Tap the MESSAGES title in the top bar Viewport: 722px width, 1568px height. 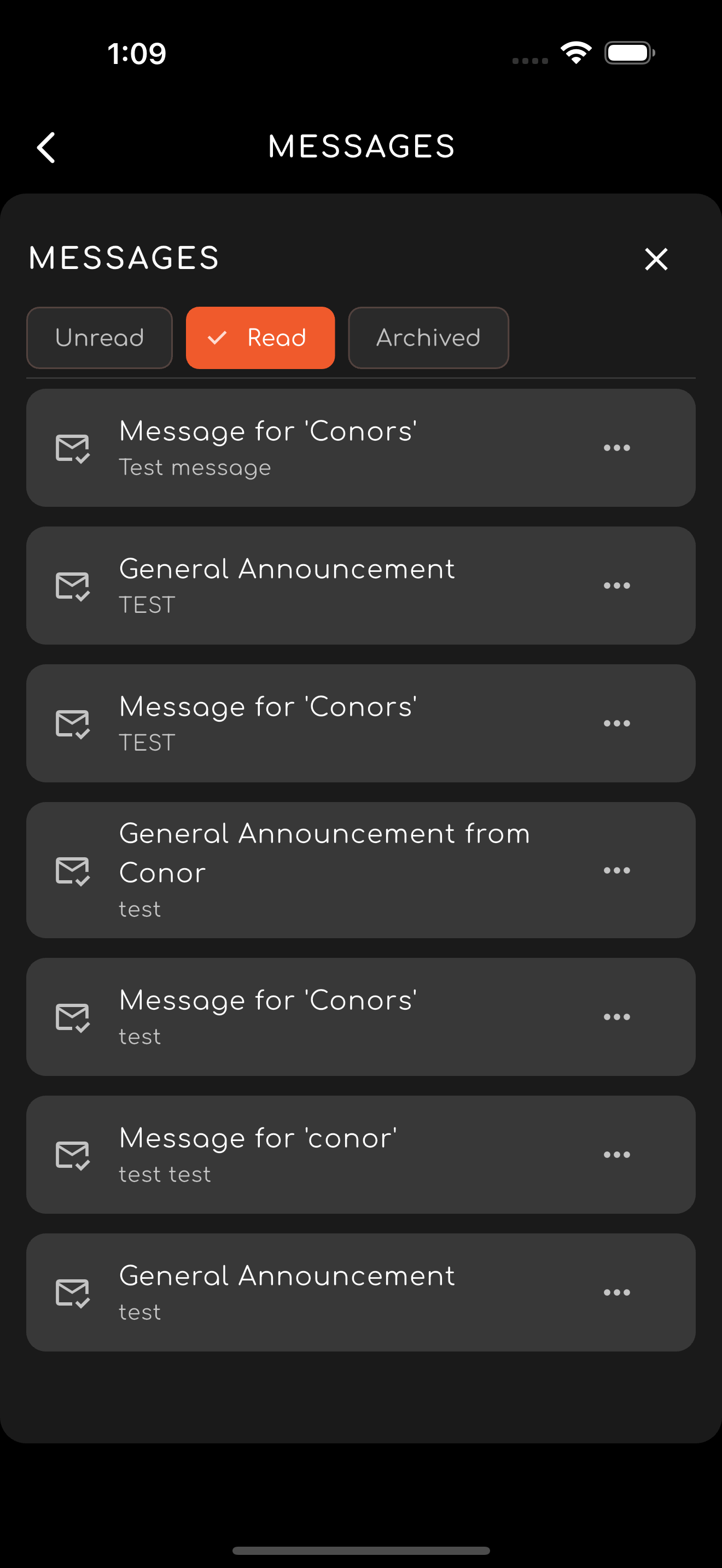tap(361, 146)
